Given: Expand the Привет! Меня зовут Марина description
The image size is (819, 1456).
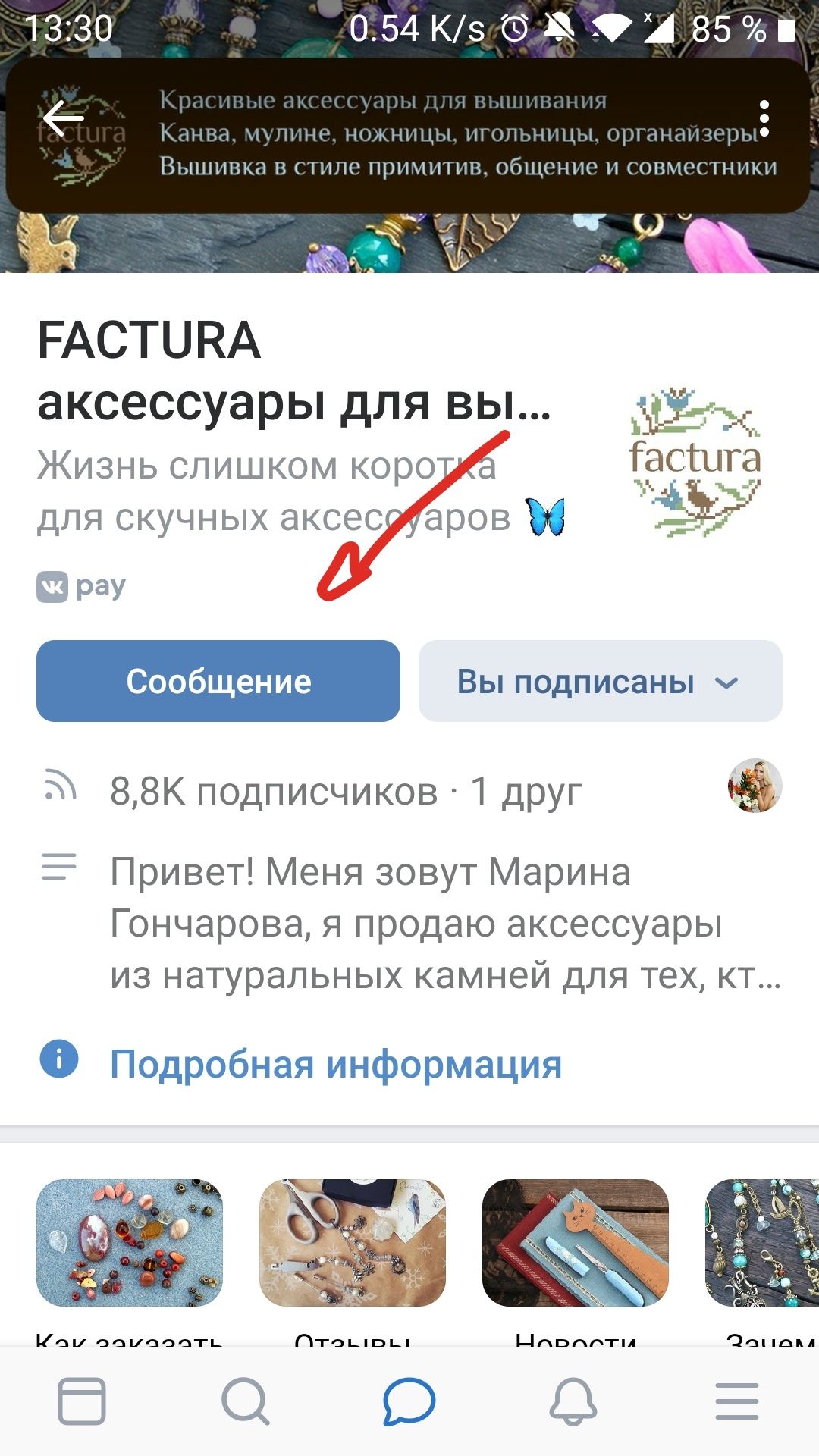Looking at the screenshot, I should click(446, 923).
